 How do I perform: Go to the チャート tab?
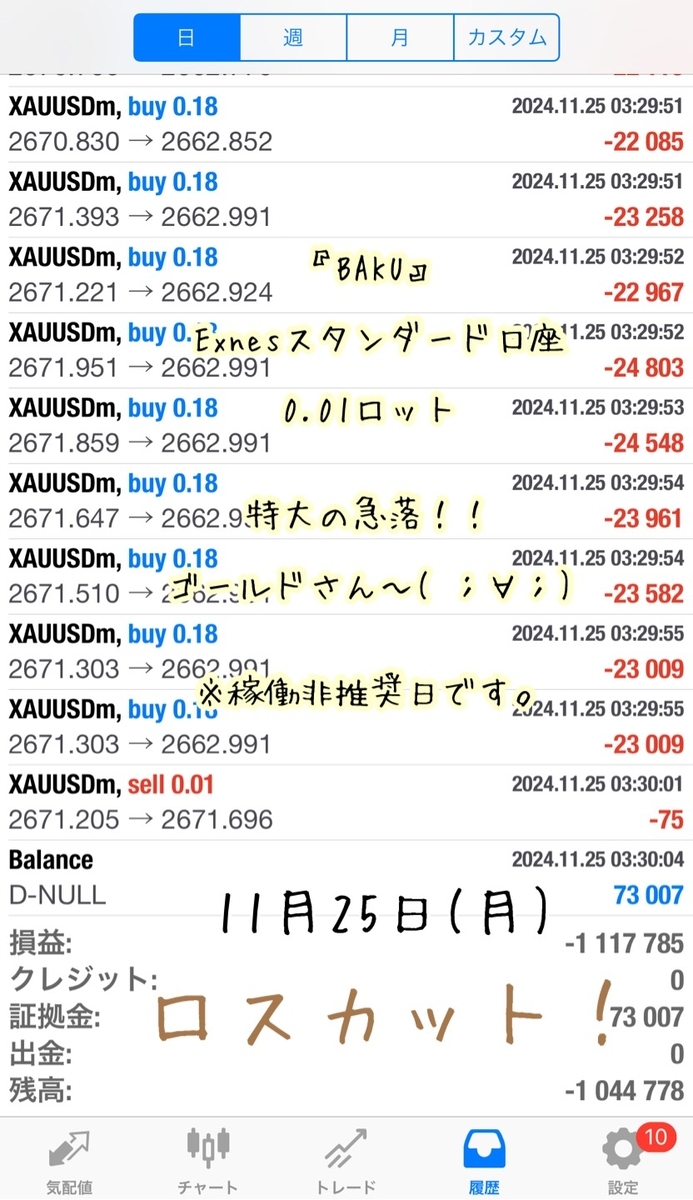(x=208, y=1160)
